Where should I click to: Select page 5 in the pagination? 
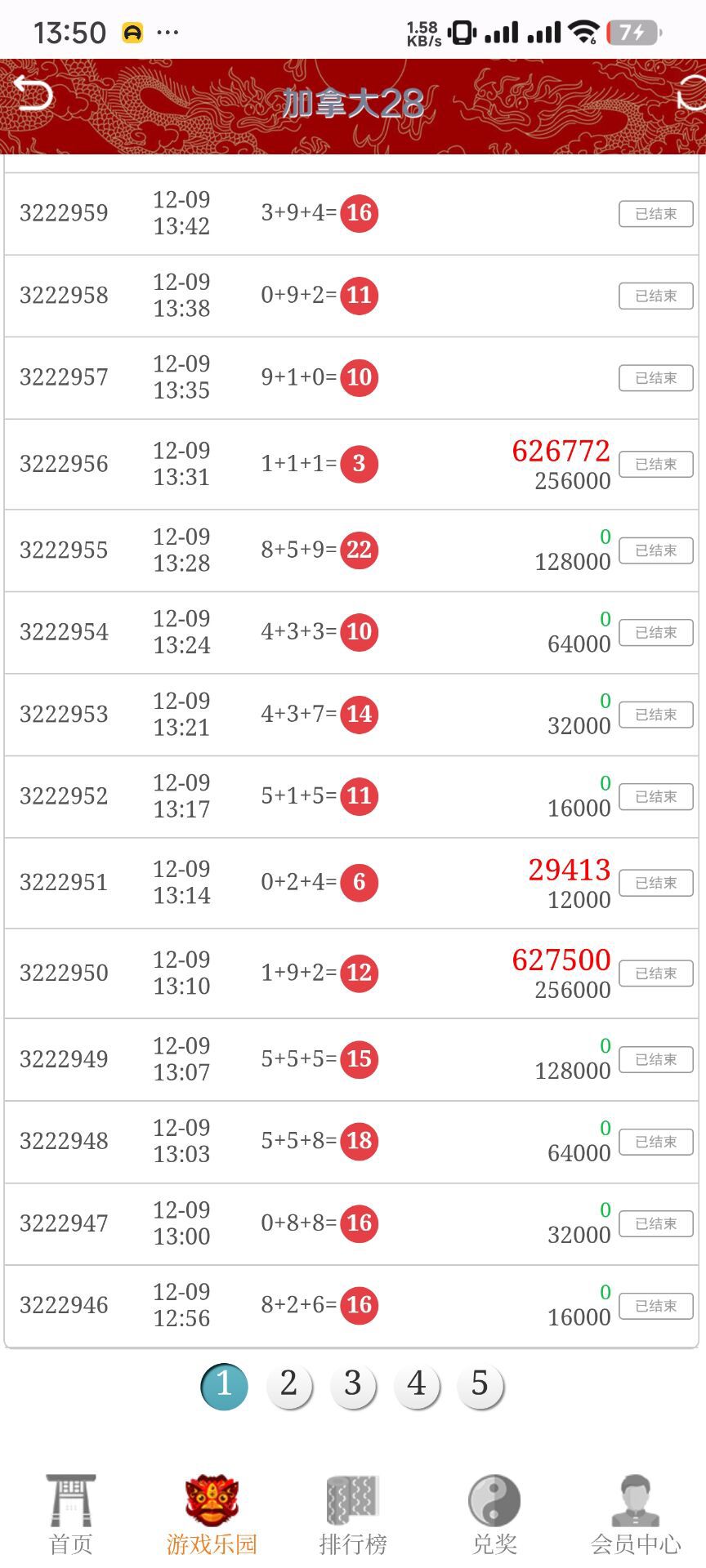480,1385
